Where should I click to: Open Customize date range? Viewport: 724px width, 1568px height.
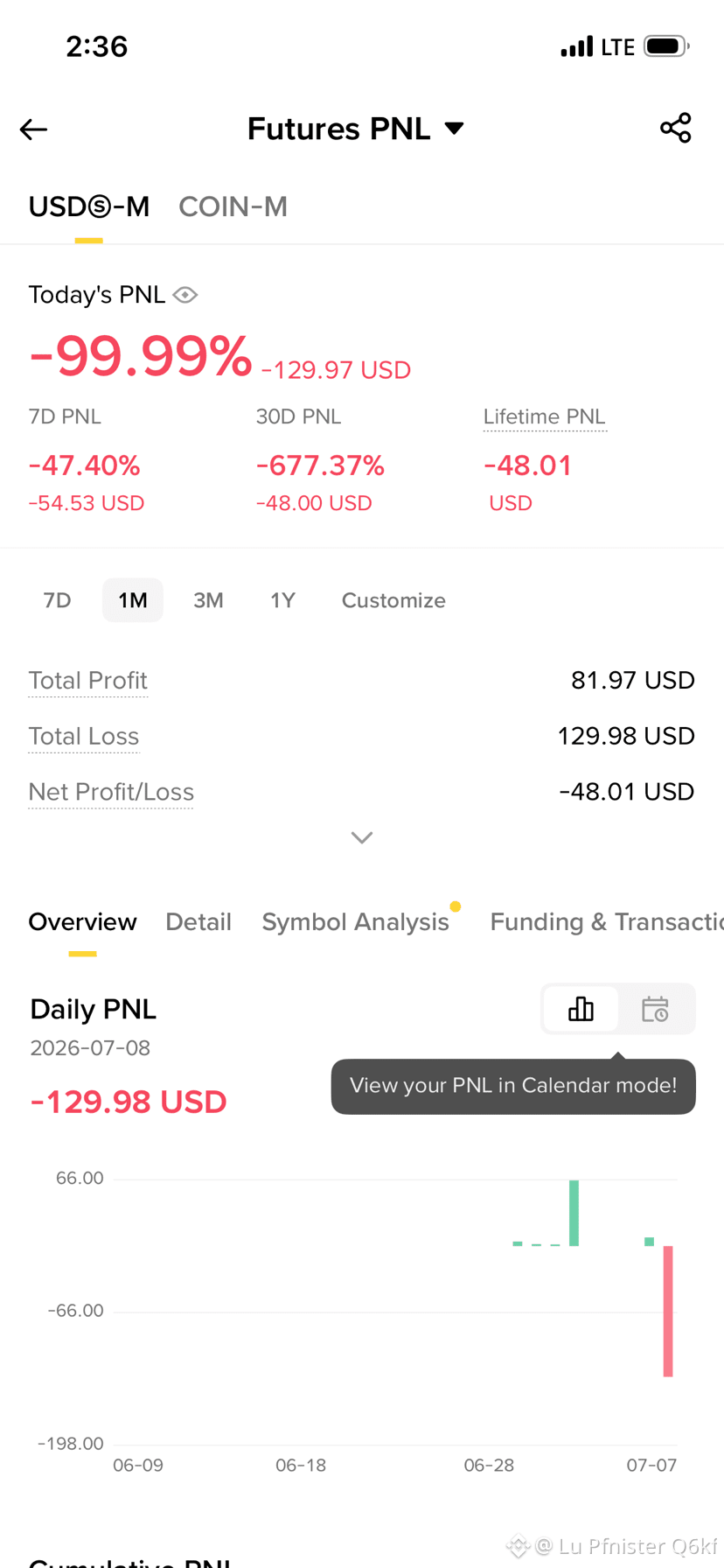[x=393, y=600]
